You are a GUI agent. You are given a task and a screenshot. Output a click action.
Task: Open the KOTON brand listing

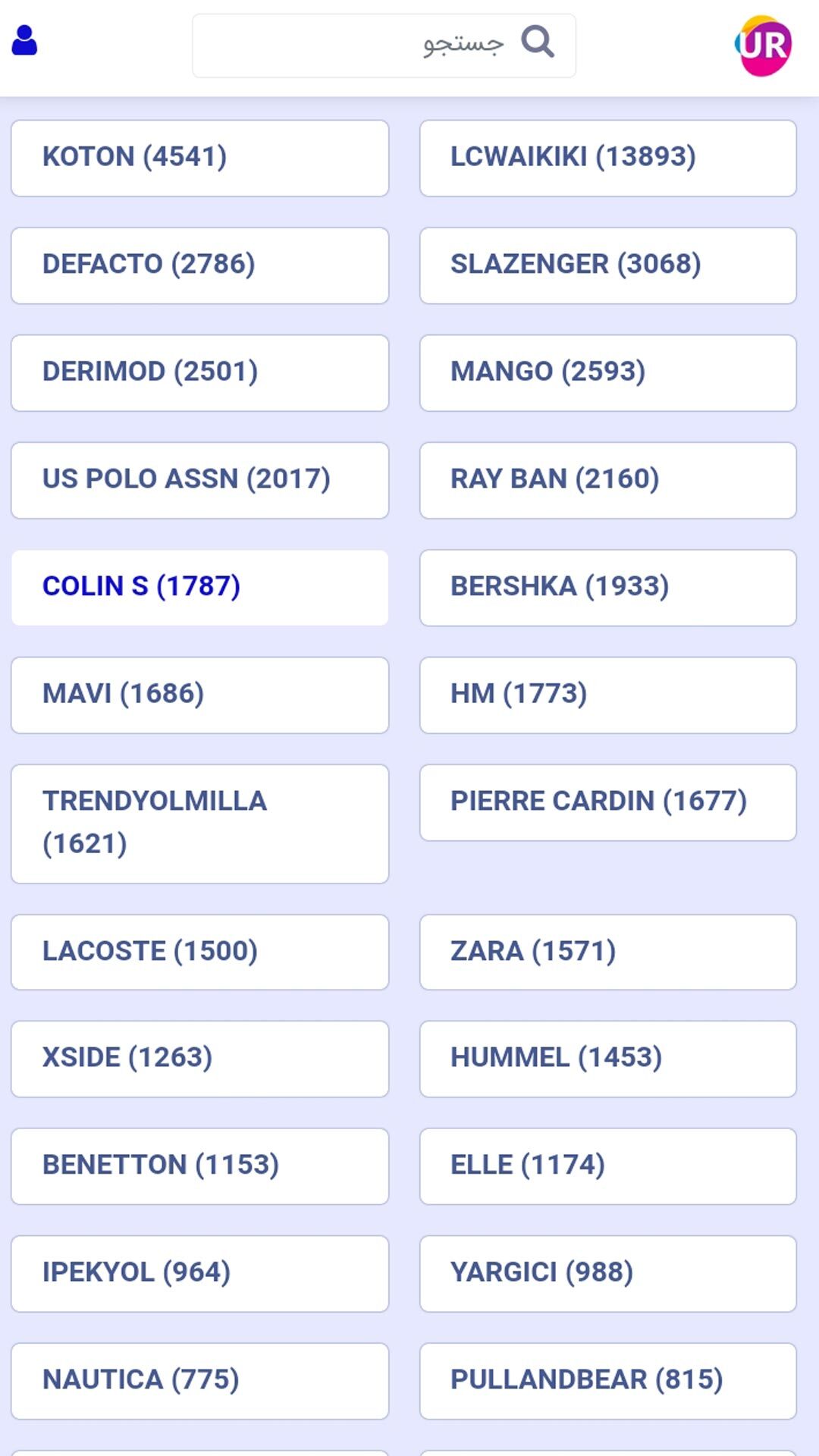(x=199, y=158)
